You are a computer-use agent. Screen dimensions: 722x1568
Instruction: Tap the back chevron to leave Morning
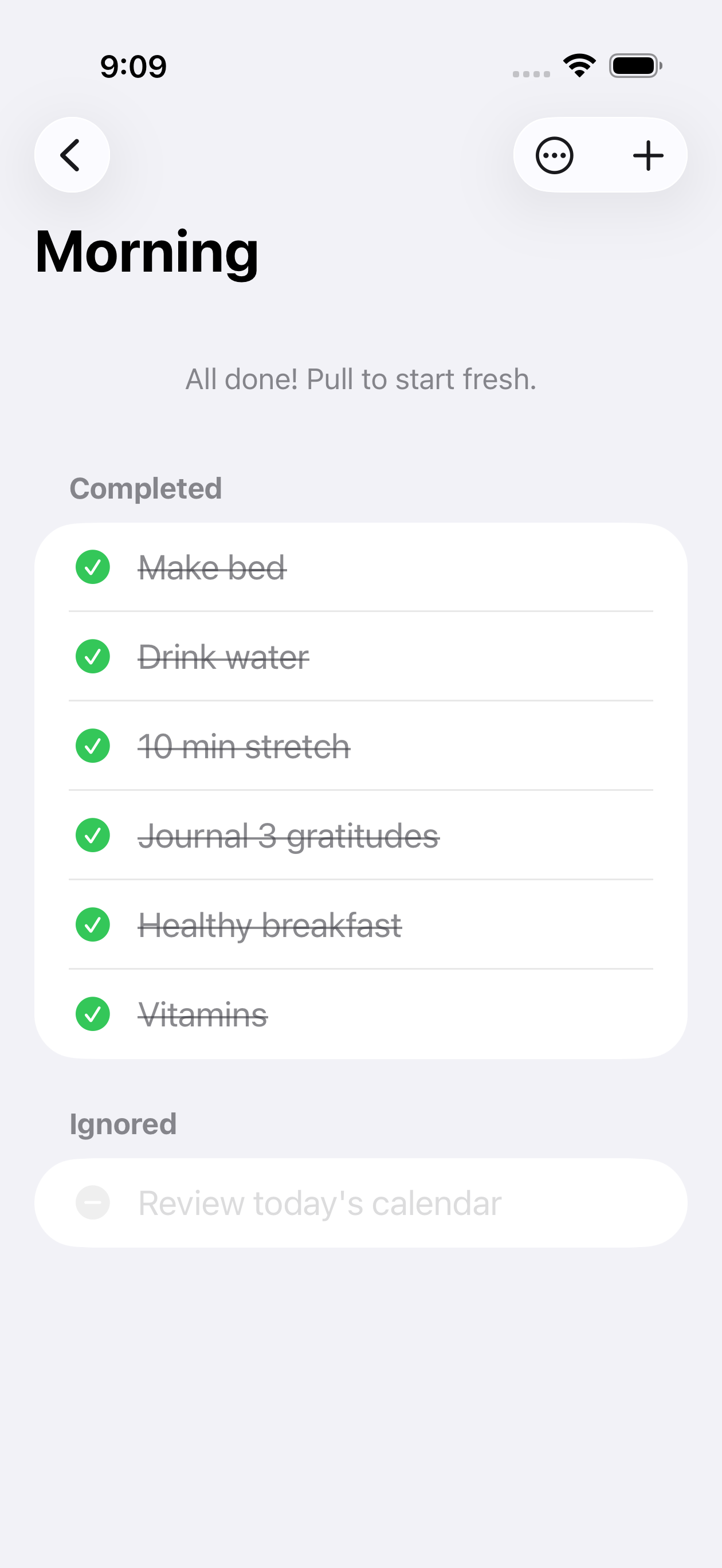tap(71, 155)
